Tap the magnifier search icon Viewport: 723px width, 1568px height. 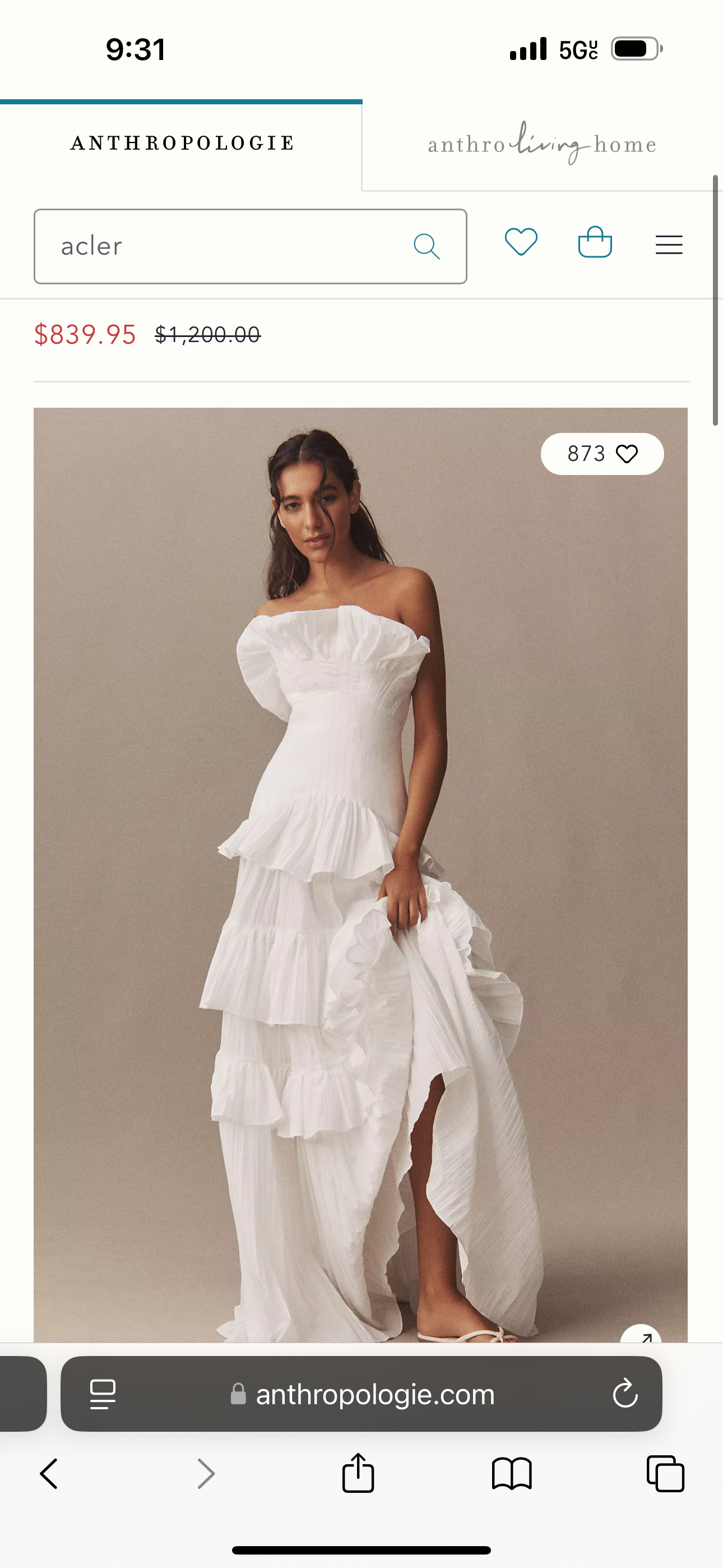click(427, 247)
